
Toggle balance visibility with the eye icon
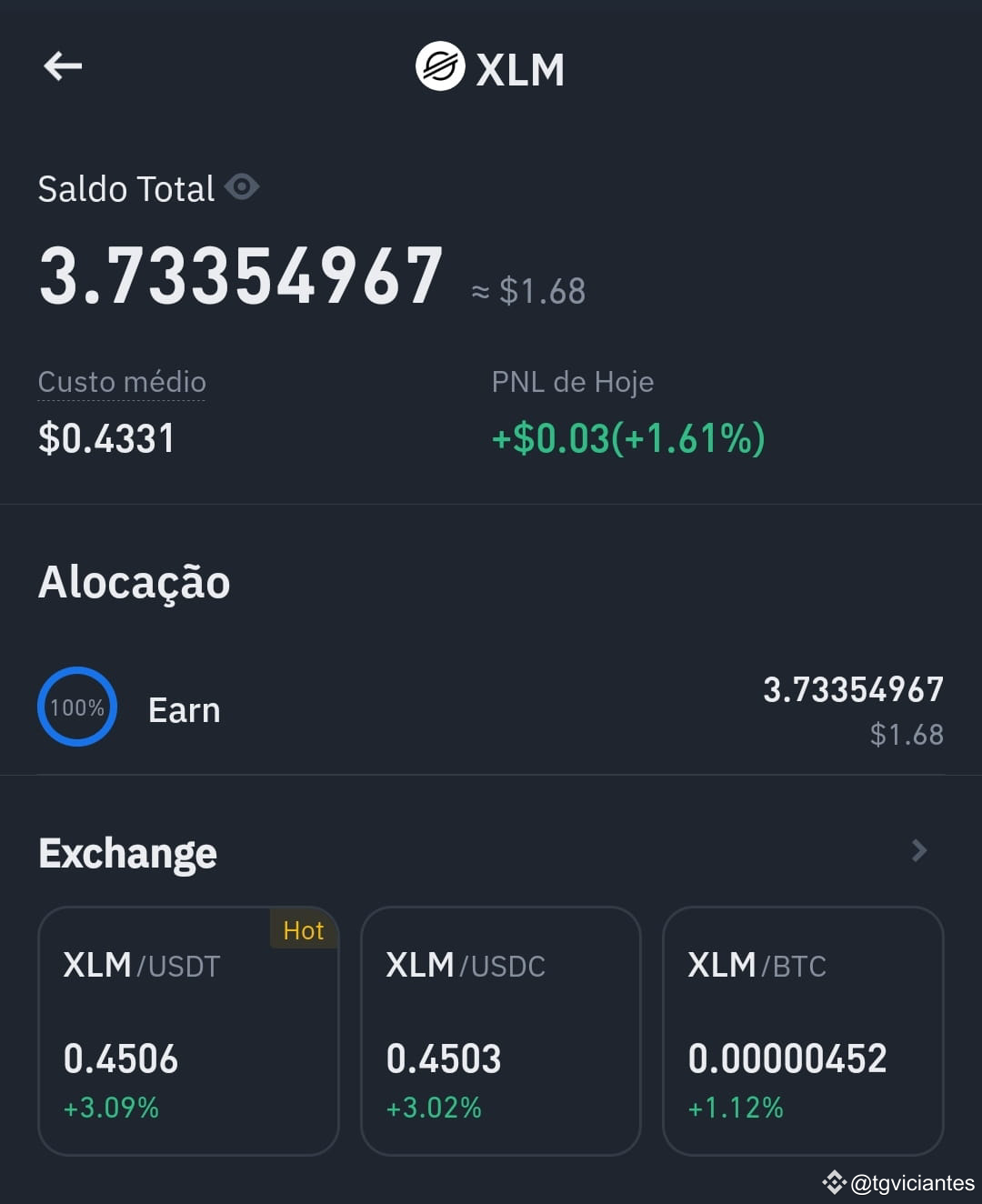coord(241,186)
